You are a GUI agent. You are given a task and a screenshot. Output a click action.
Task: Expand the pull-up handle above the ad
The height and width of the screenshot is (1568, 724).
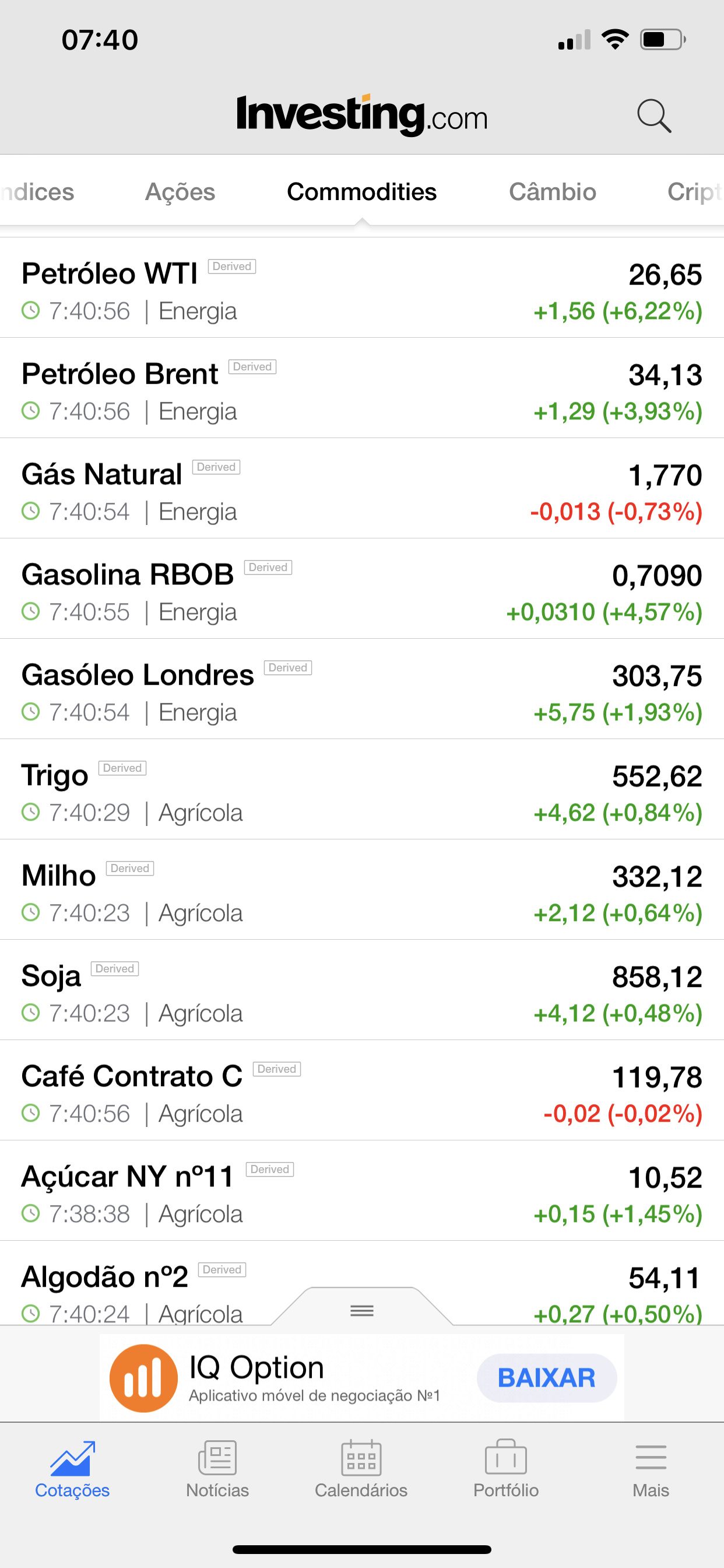click(362, 1308)
